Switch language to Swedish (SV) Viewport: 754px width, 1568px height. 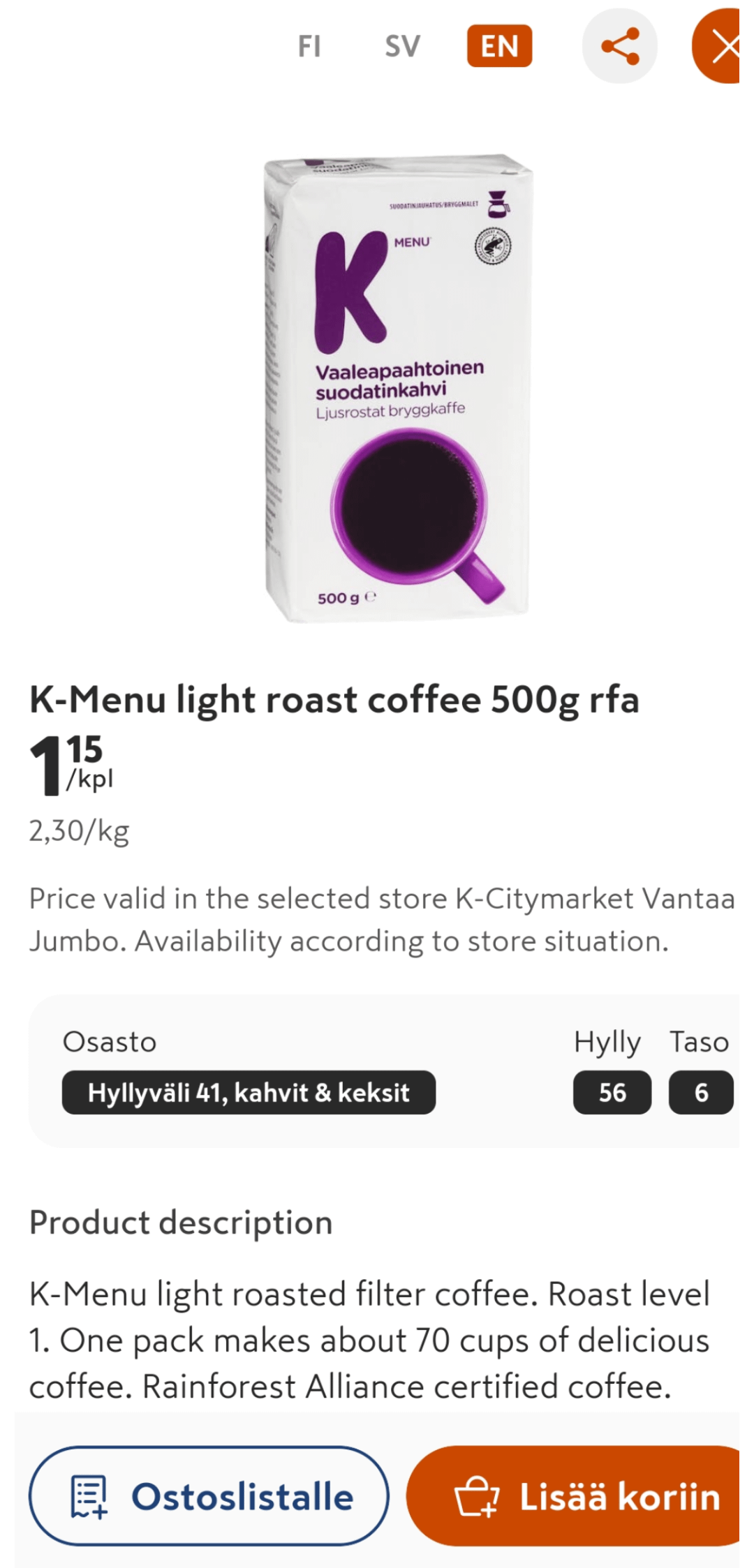(403, 47)
